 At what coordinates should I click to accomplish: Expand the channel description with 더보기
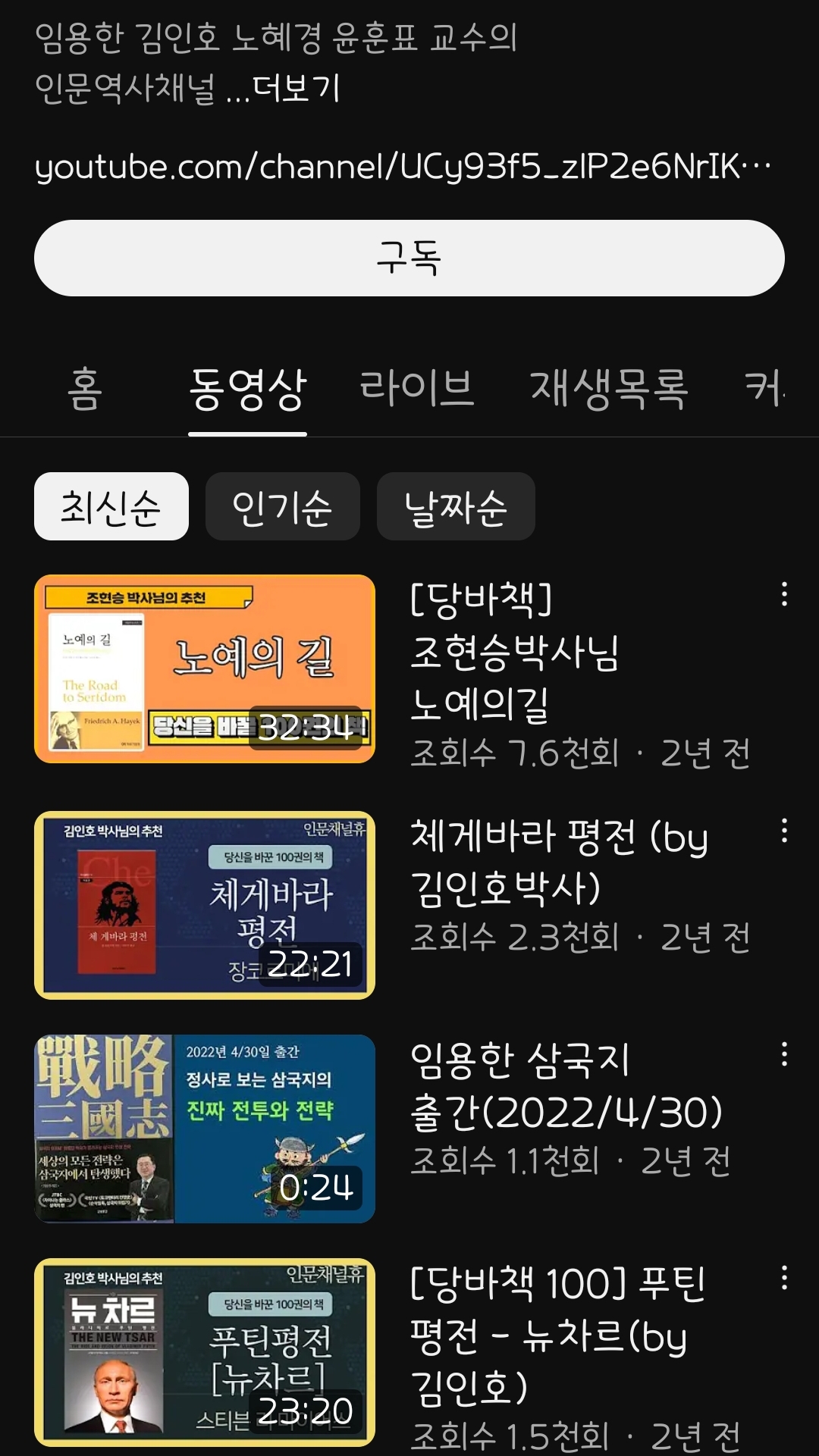coord(296,88)
